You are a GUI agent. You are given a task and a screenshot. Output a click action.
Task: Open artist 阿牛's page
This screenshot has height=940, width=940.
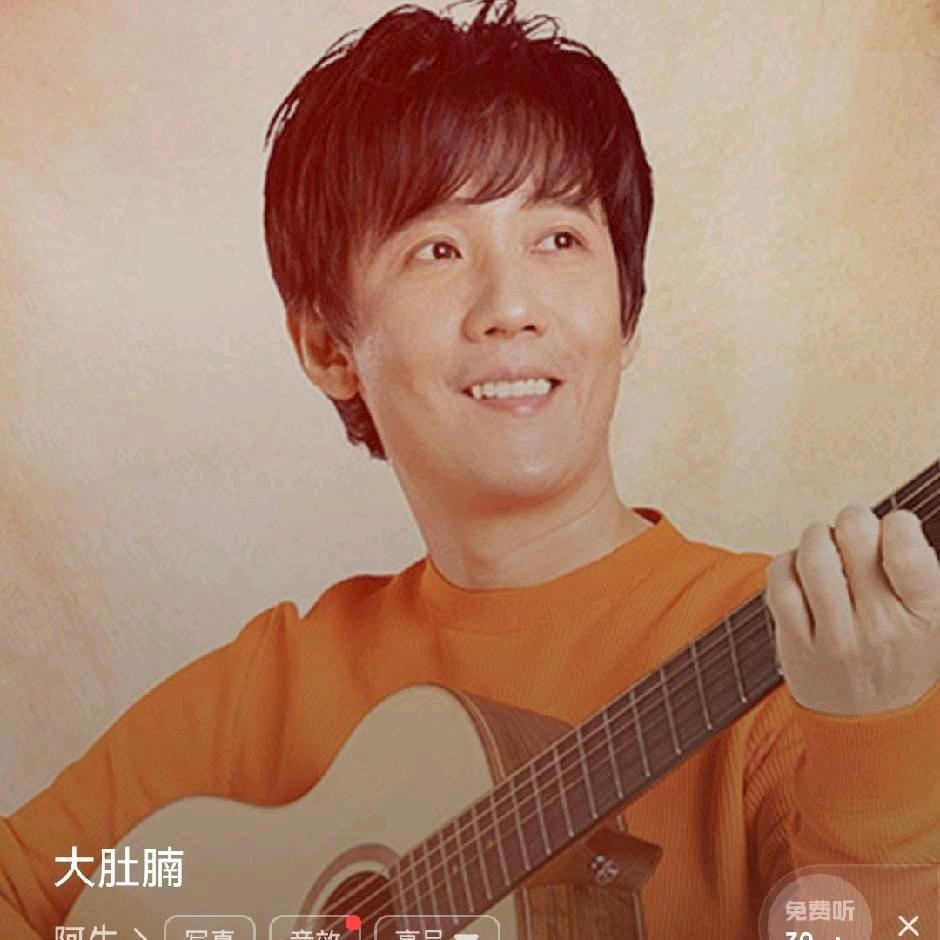pyautogui.click(x=100, y=933)
